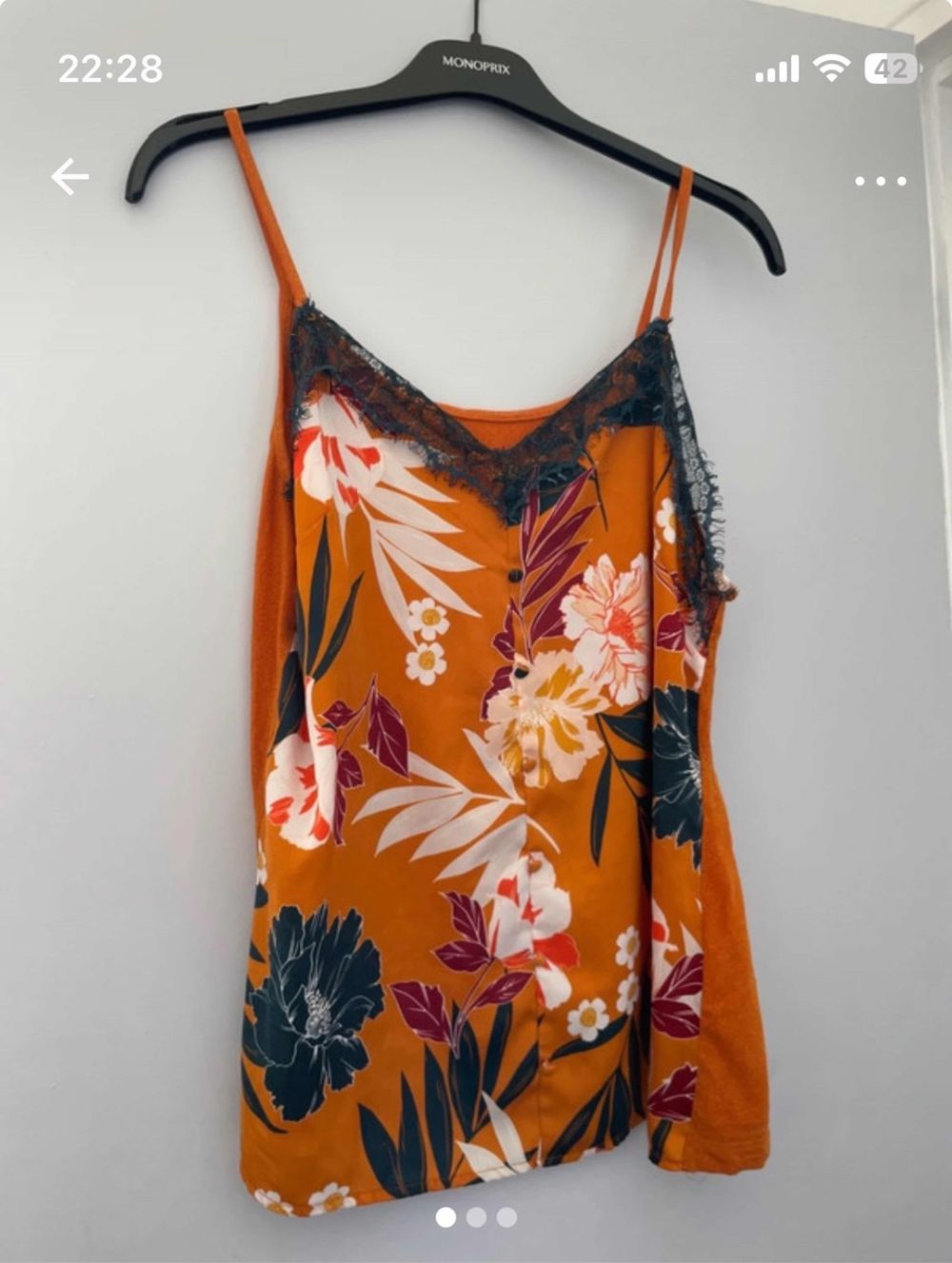Open the three-dot overflow menu
This screenshot has width=952, height=1263.
coord(880,181)
